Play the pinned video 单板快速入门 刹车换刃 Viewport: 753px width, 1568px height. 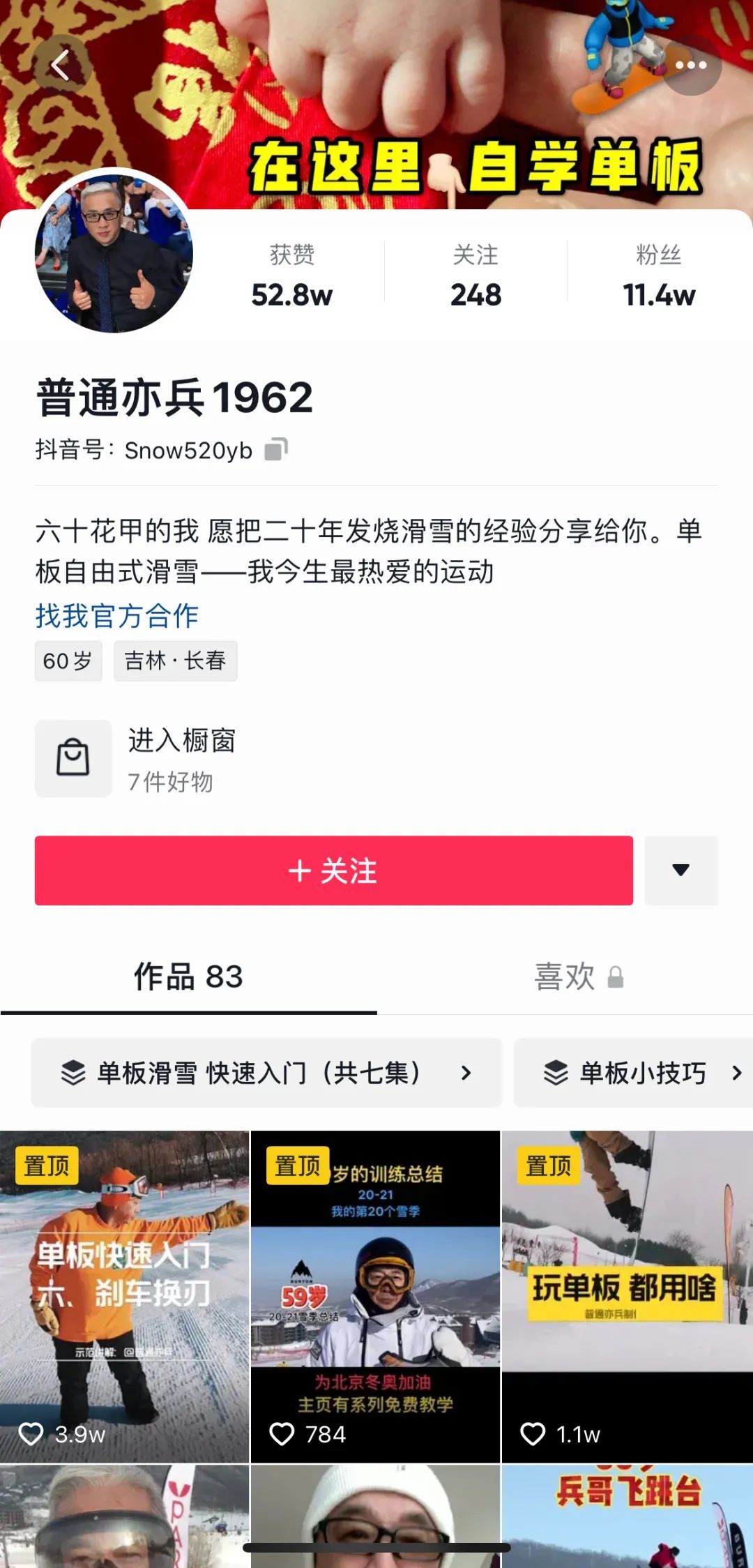(124, 1296)
